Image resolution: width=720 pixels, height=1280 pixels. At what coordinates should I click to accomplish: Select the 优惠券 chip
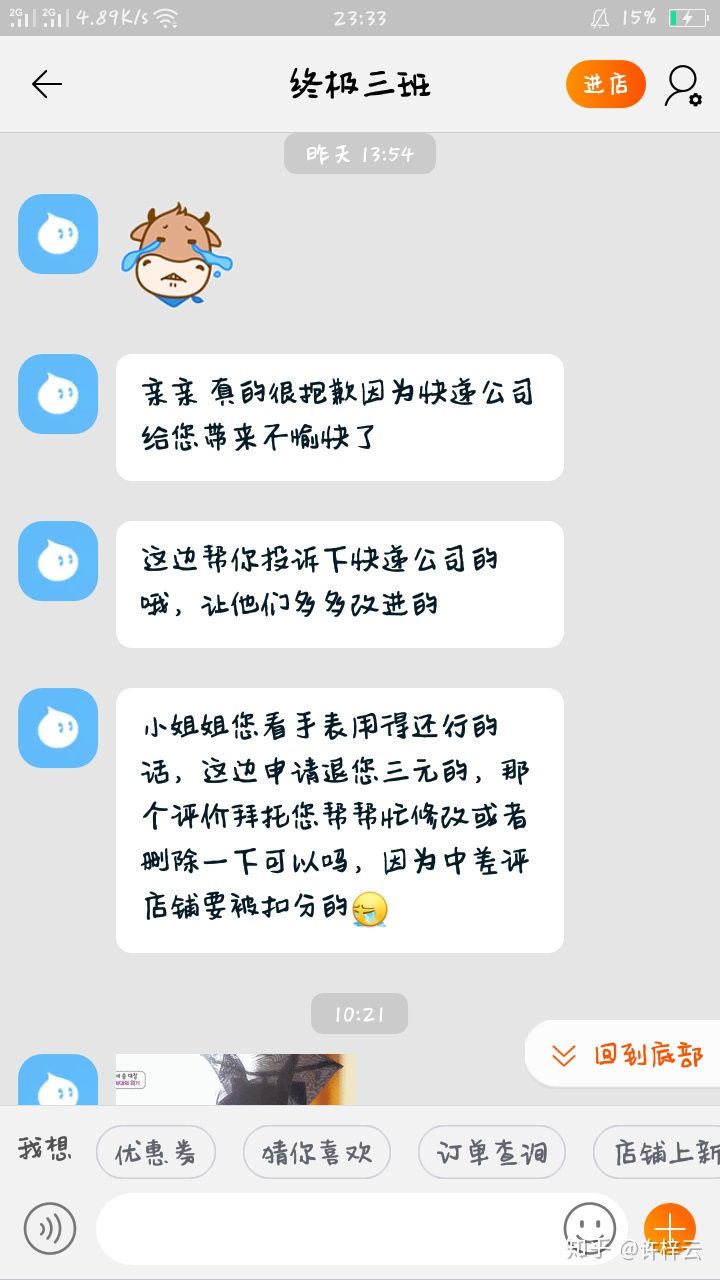tap(155, 1153)
